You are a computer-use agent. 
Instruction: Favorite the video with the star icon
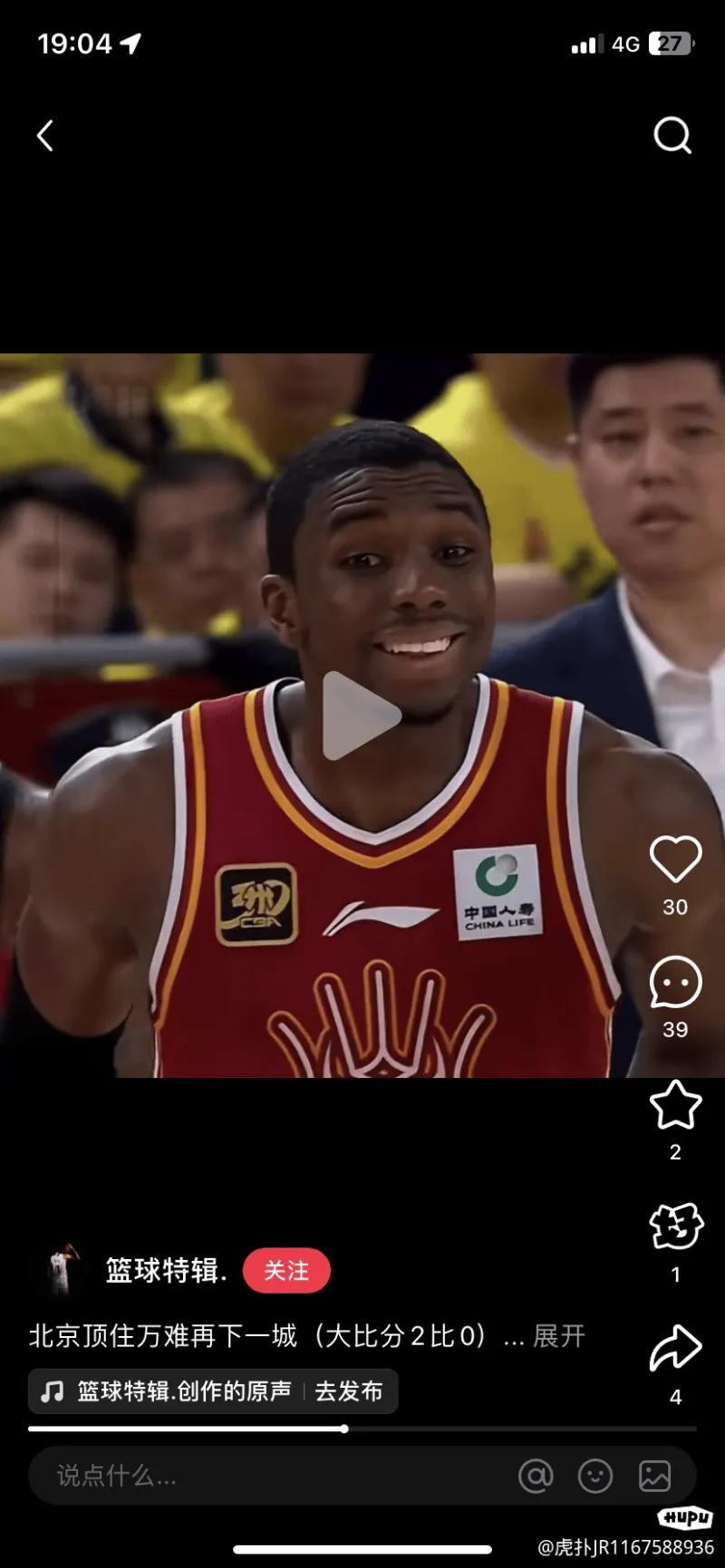pyautogui.click(x=675, y=1105)
